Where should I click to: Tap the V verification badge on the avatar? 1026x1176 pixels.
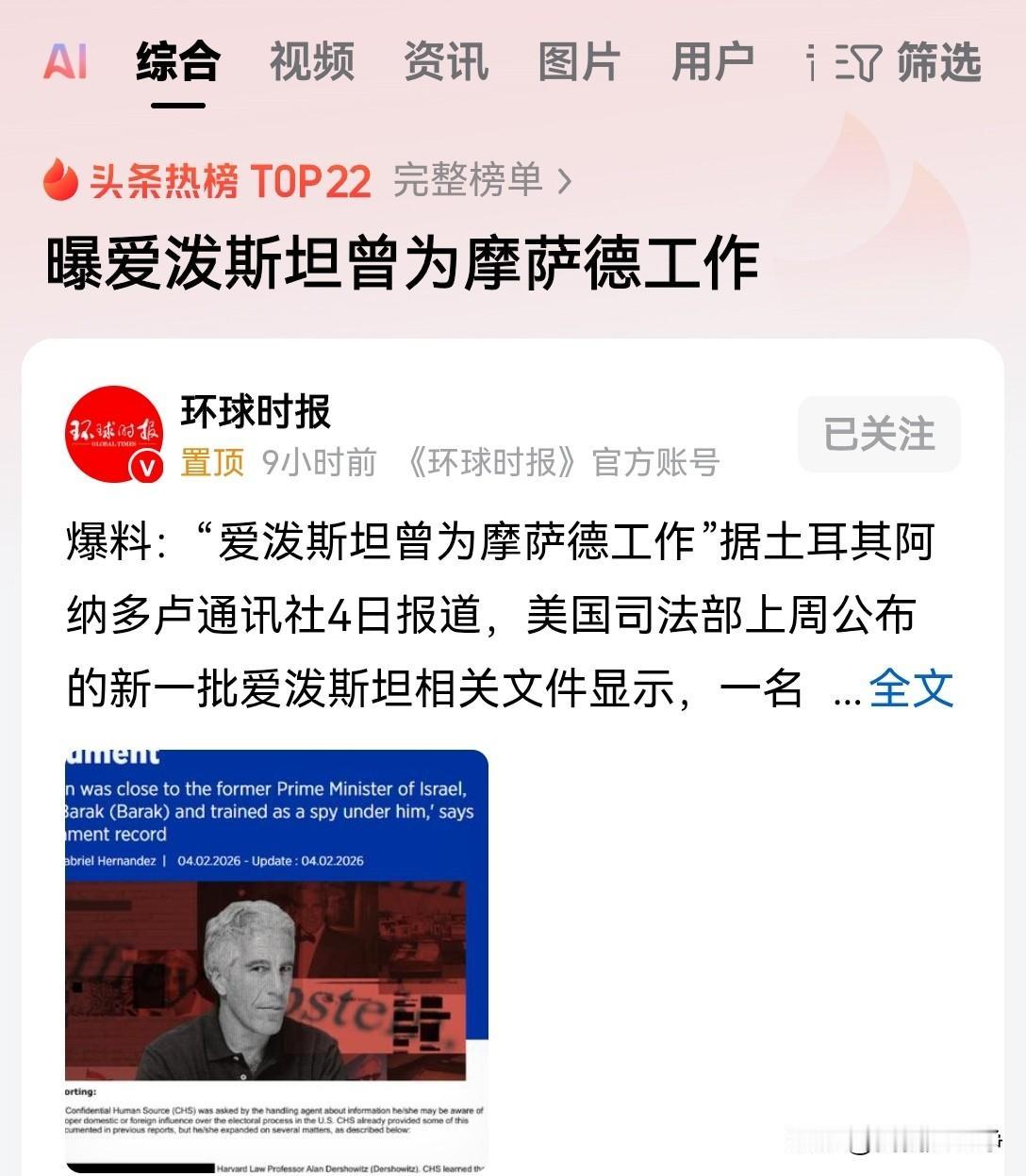pos(143,468)
